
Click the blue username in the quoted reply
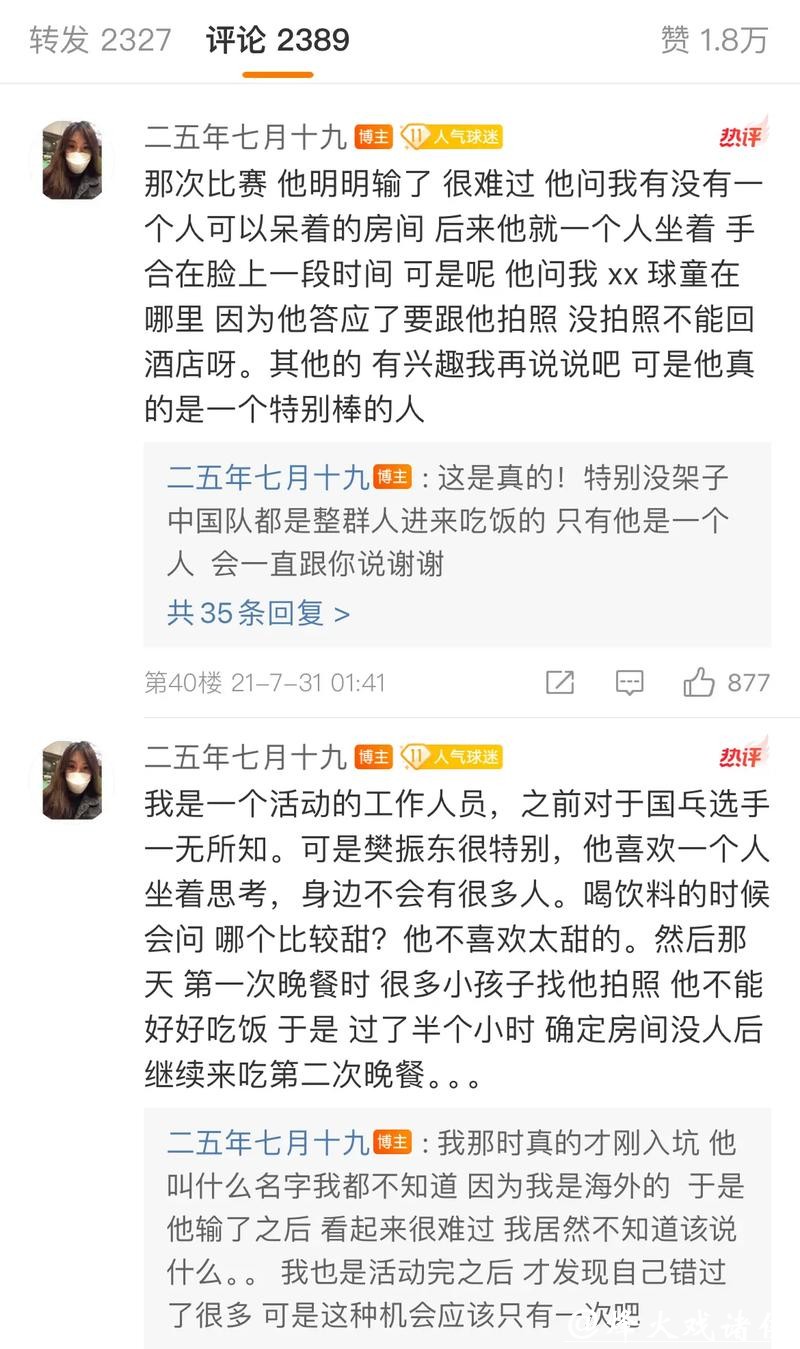coord(263,477)
